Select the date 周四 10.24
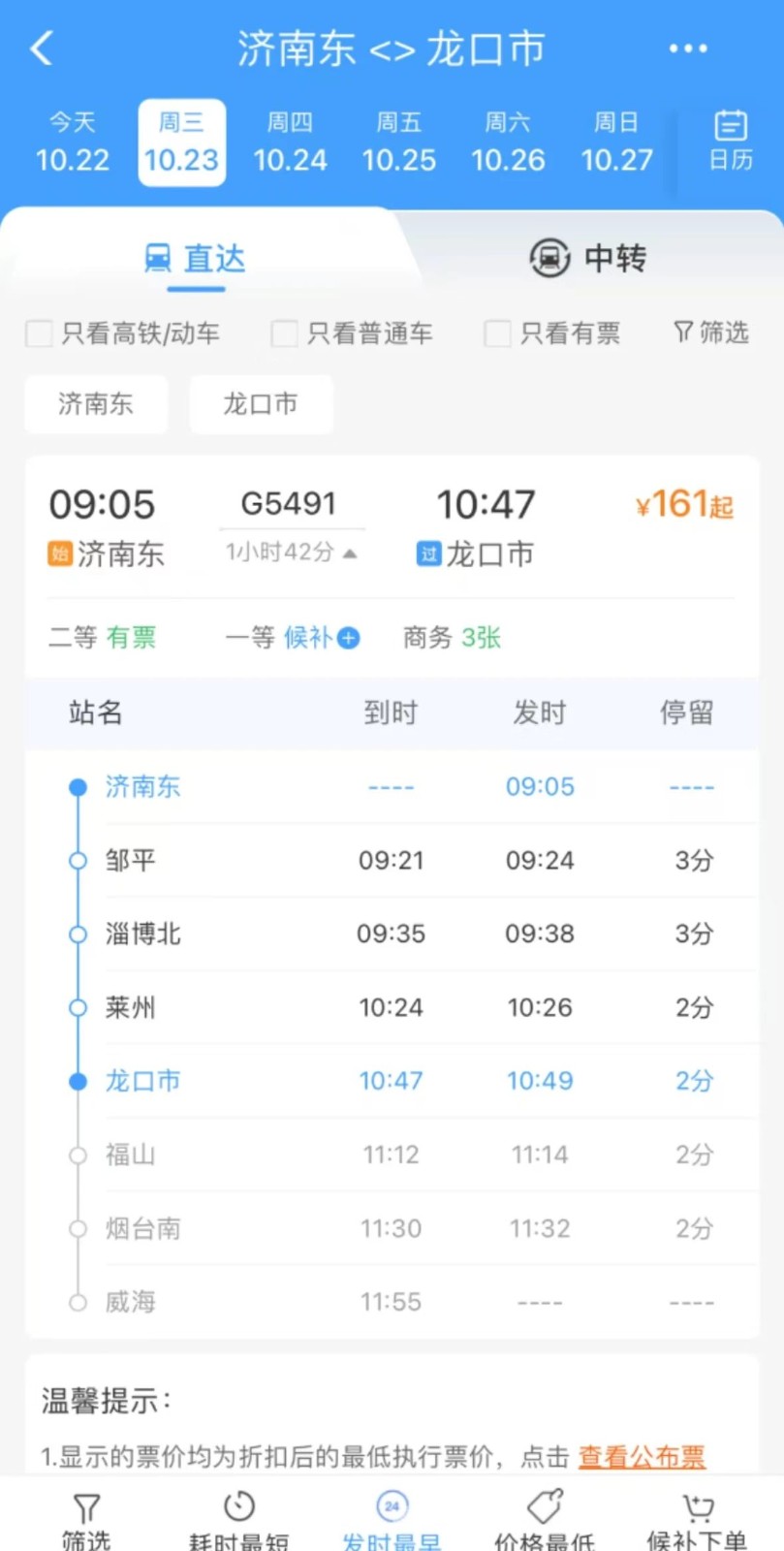This screenshot has width=784, height=1551. tap(290, 142)
